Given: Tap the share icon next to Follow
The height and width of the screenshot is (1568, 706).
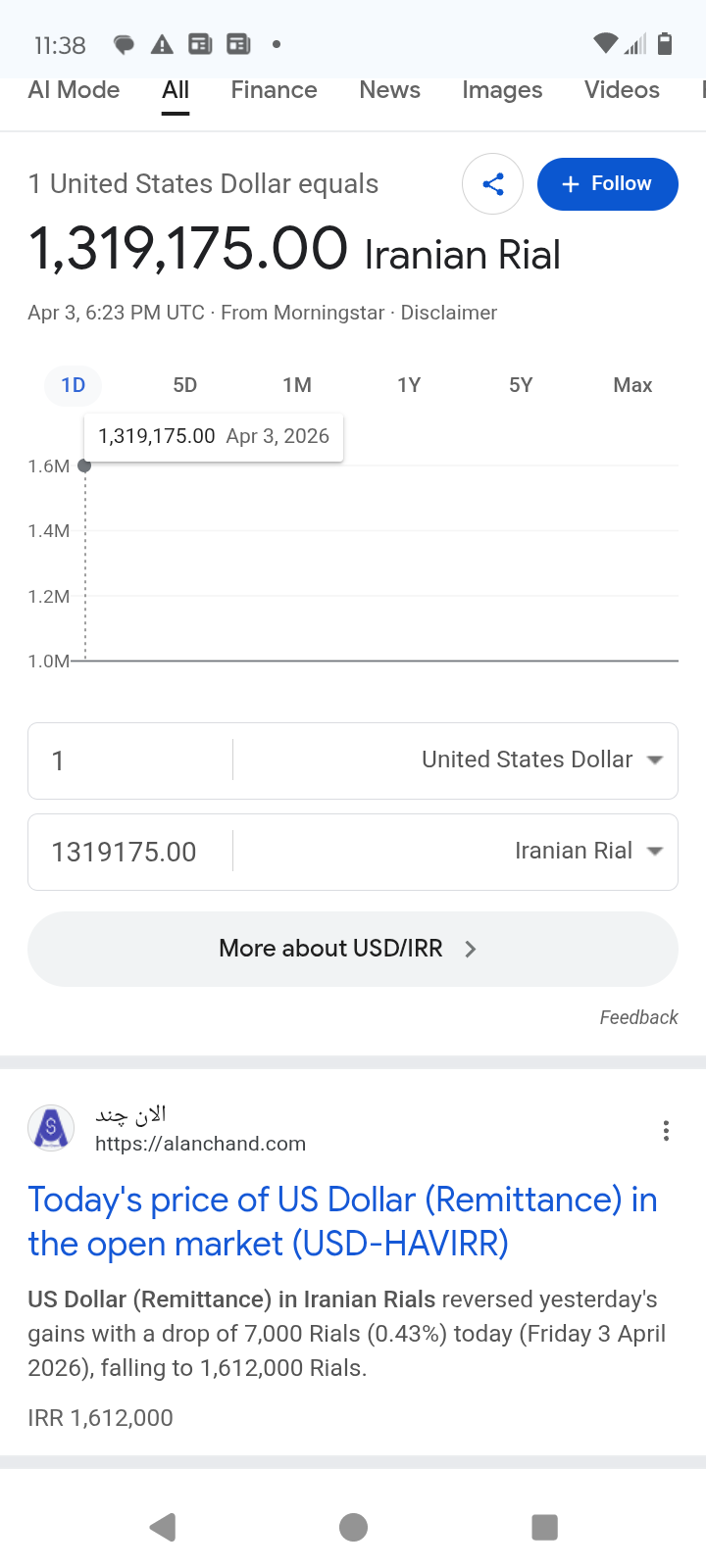Looking at the screenshot, I should [x=492, y=183].
